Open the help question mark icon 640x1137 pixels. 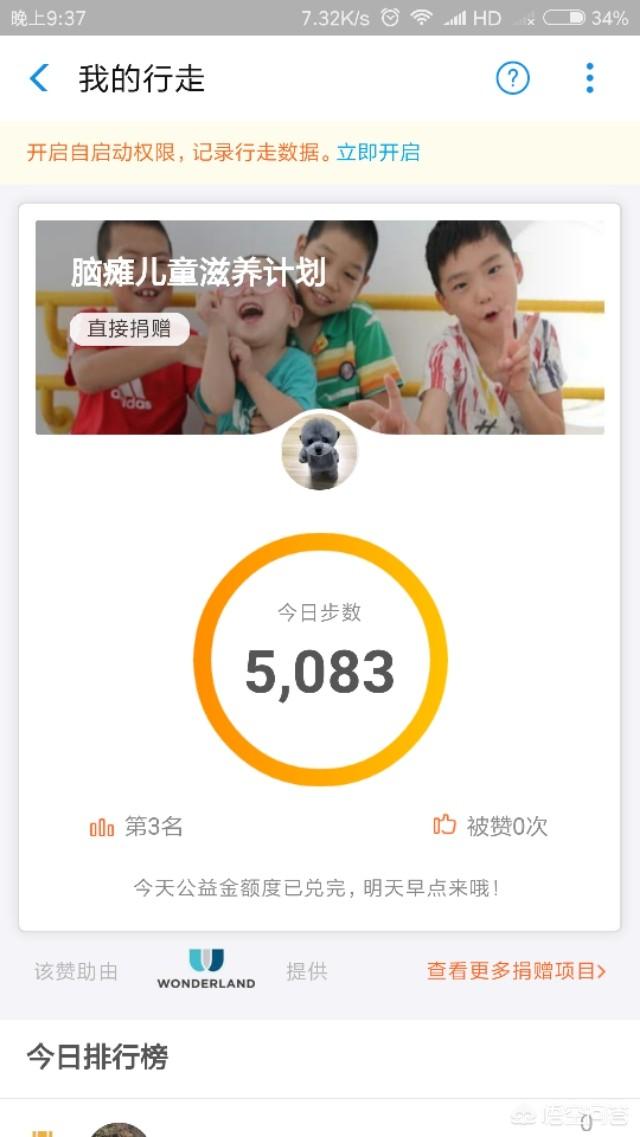pos(513,78)
